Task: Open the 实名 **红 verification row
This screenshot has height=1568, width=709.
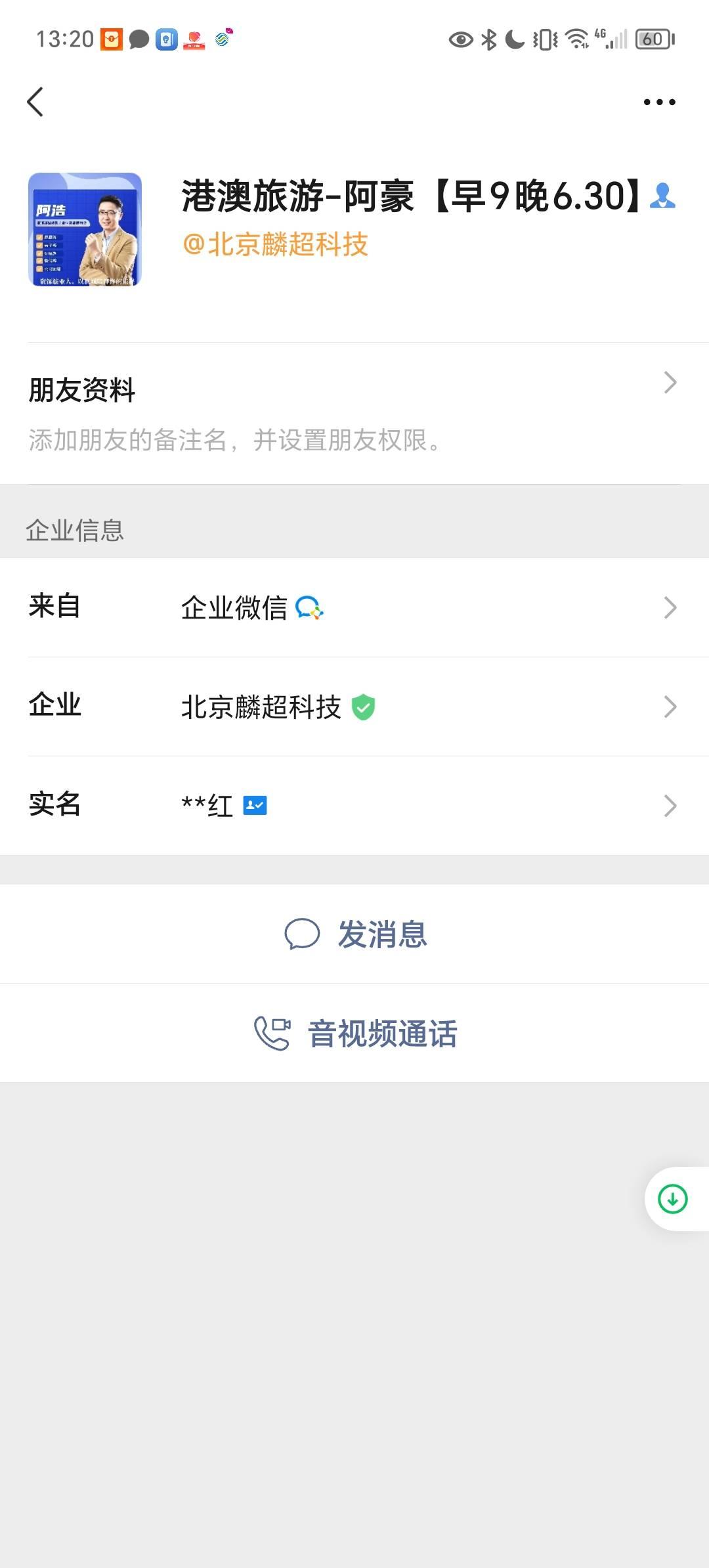Action: (354, 806)
